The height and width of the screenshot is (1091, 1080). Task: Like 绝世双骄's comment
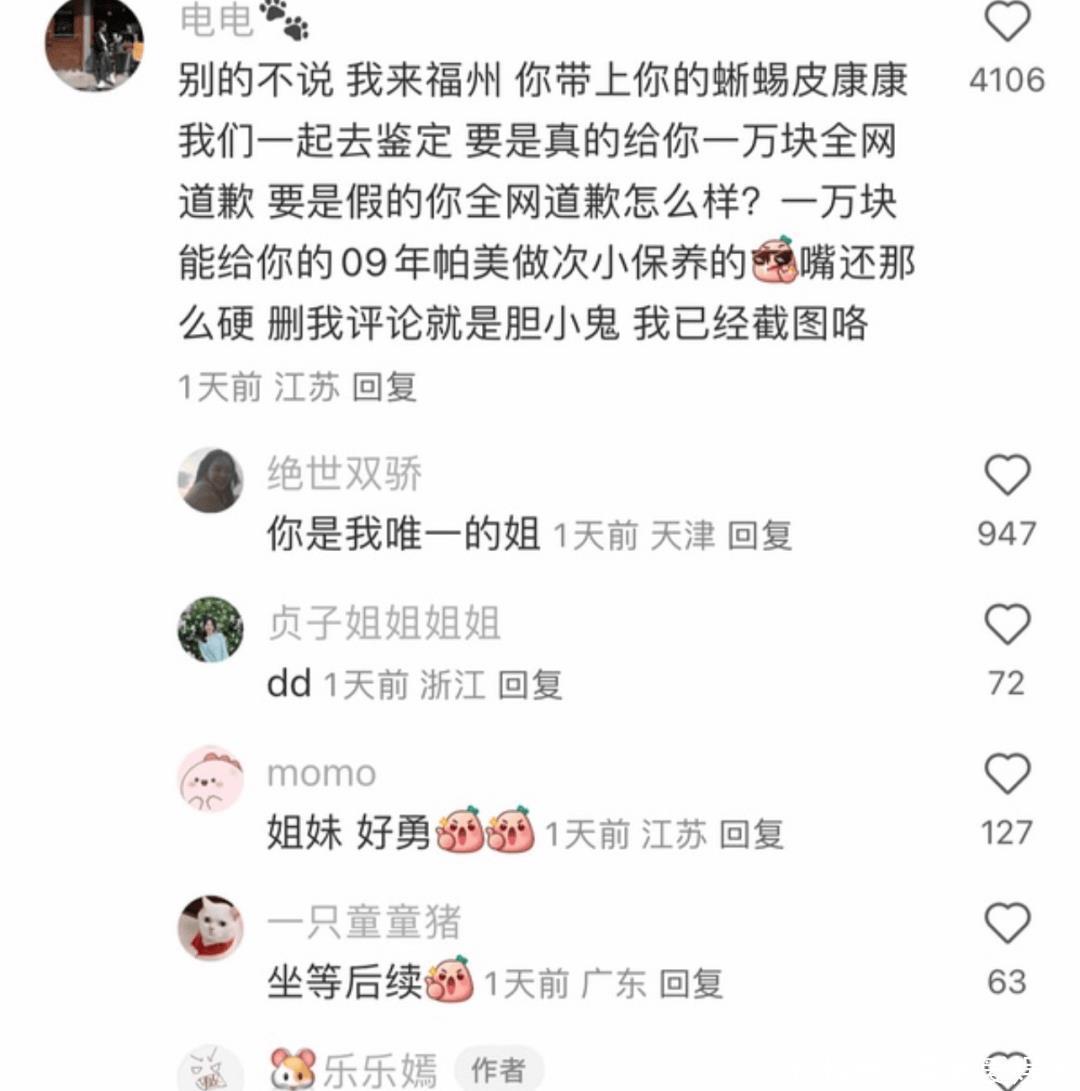tap(1007, 475)
